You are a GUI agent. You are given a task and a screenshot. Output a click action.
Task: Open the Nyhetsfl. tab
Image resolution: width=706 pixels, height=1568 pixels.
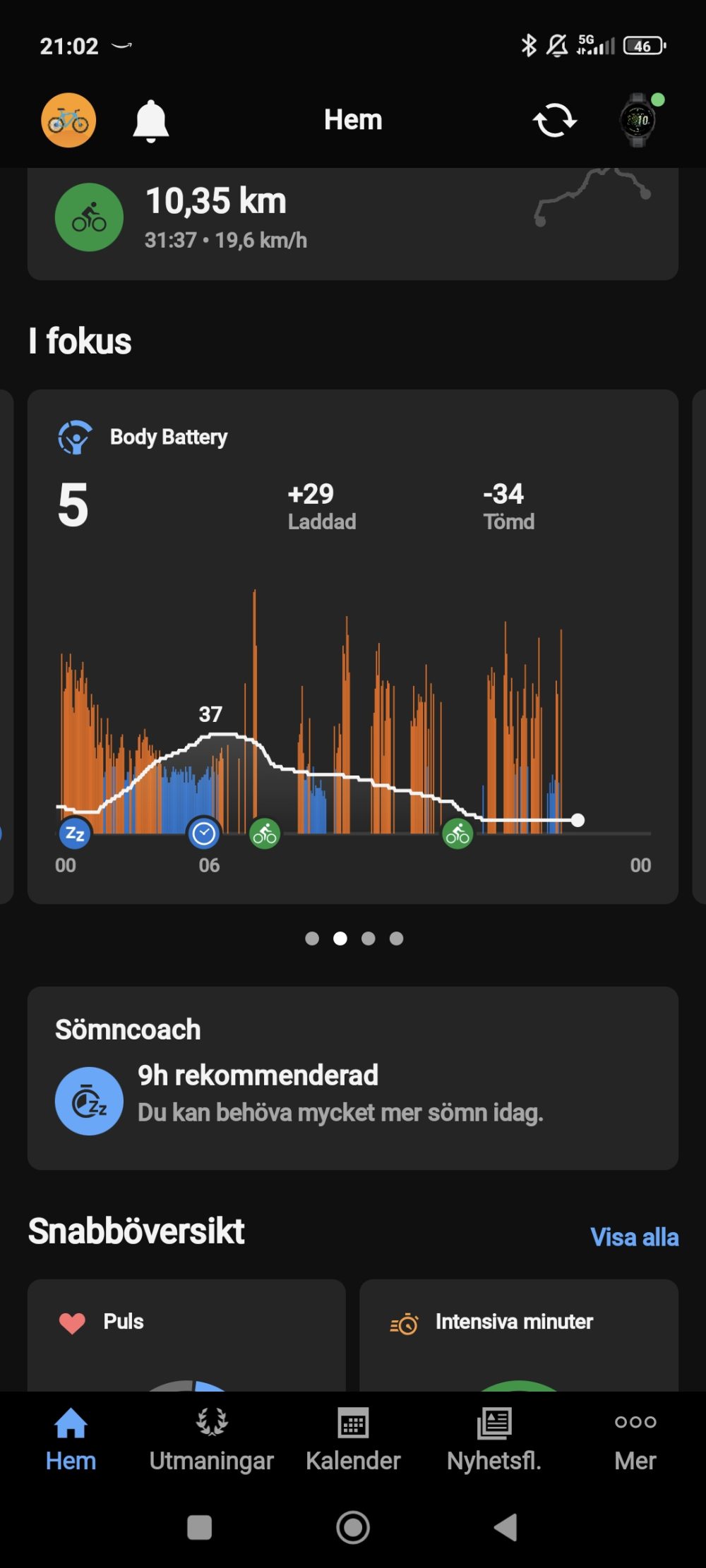pyautogui.click(x=493, y=1440)
